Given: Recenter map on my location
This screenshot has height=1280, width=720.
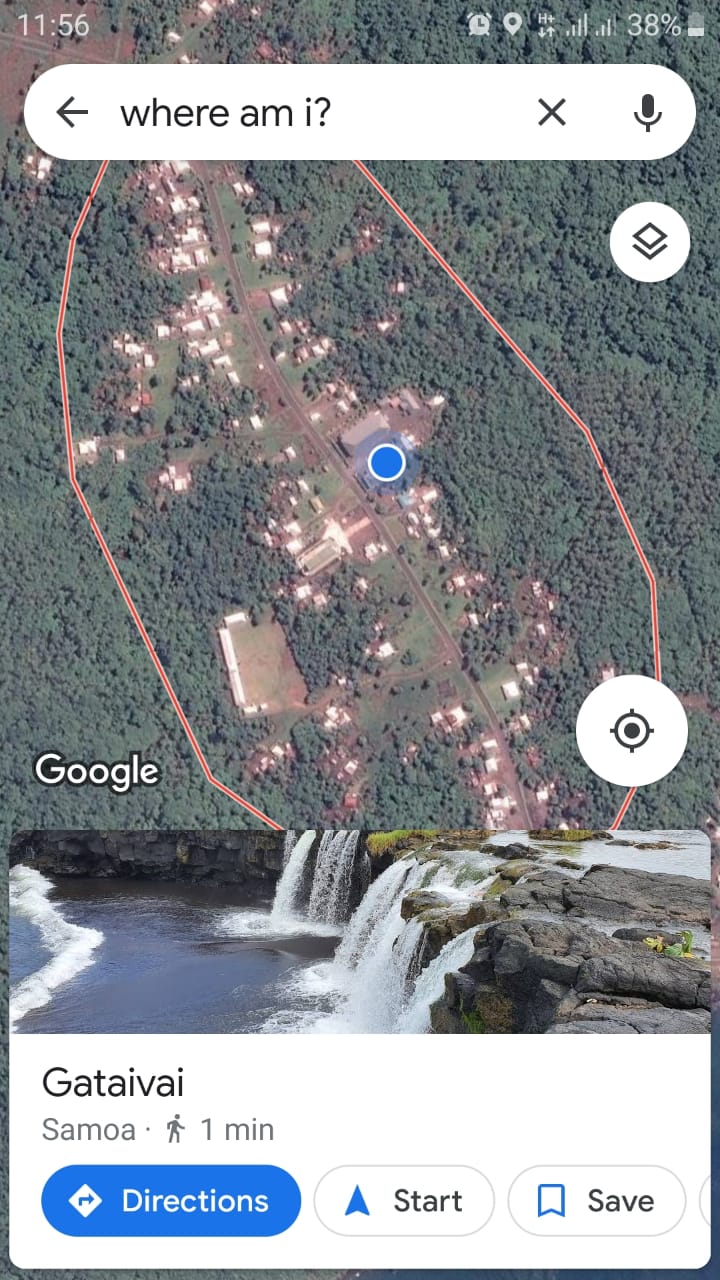Looking at the screenshot, I should coord(631,731).
